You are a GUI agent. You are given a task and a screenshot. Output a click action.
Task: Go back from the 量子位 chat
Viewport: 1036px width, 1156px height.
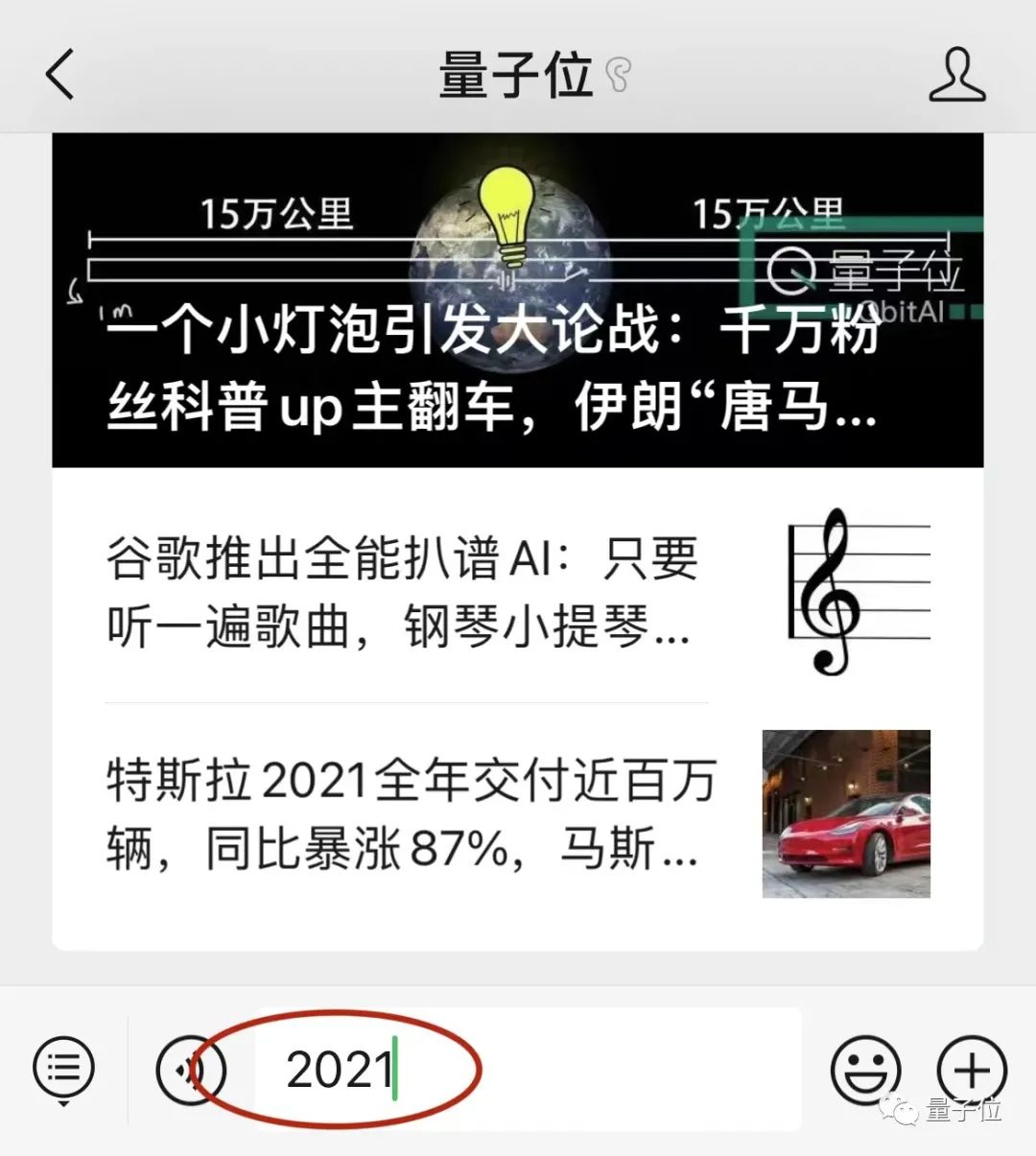60,75
